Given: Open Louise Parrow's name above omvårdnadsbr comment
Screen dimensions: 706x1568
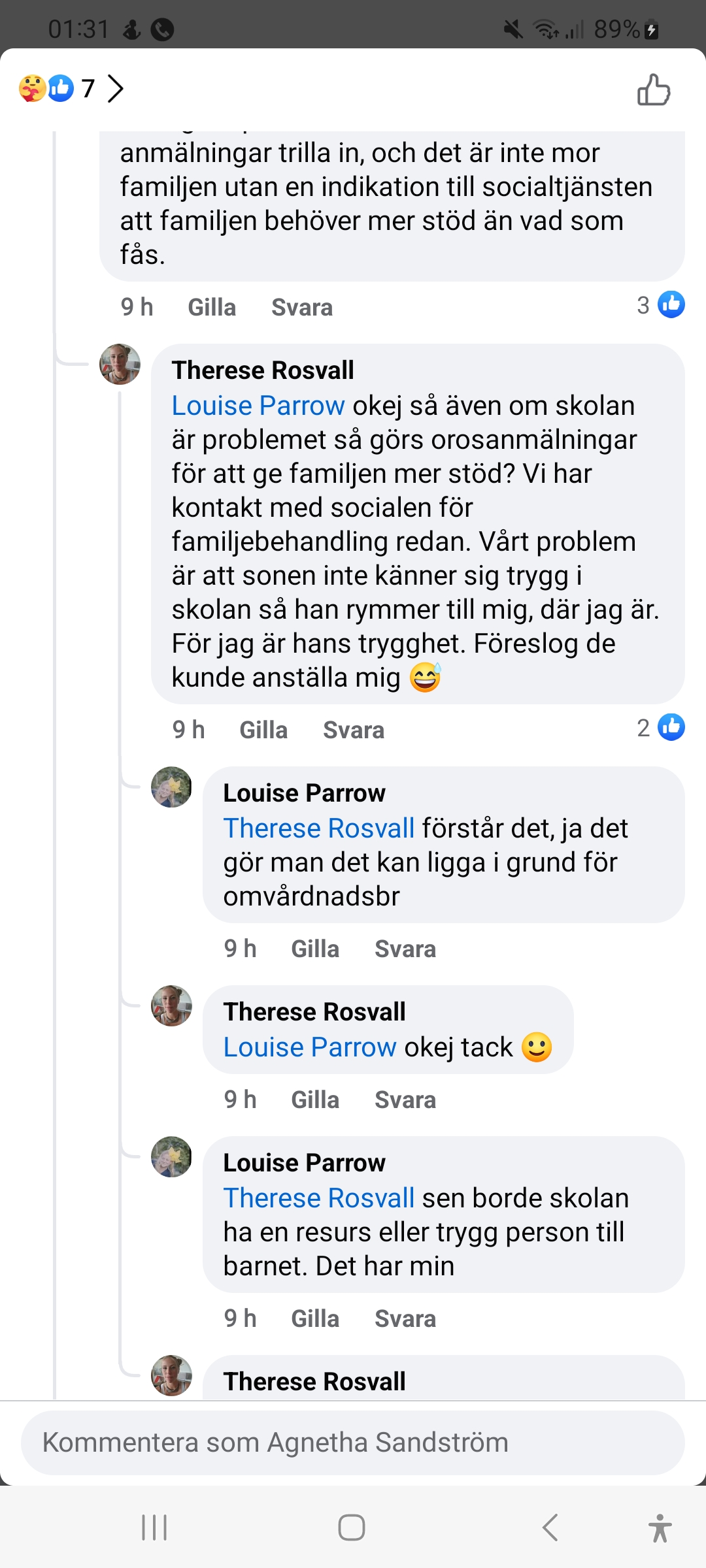Looking at the screenshot, I should pos(304,793).
